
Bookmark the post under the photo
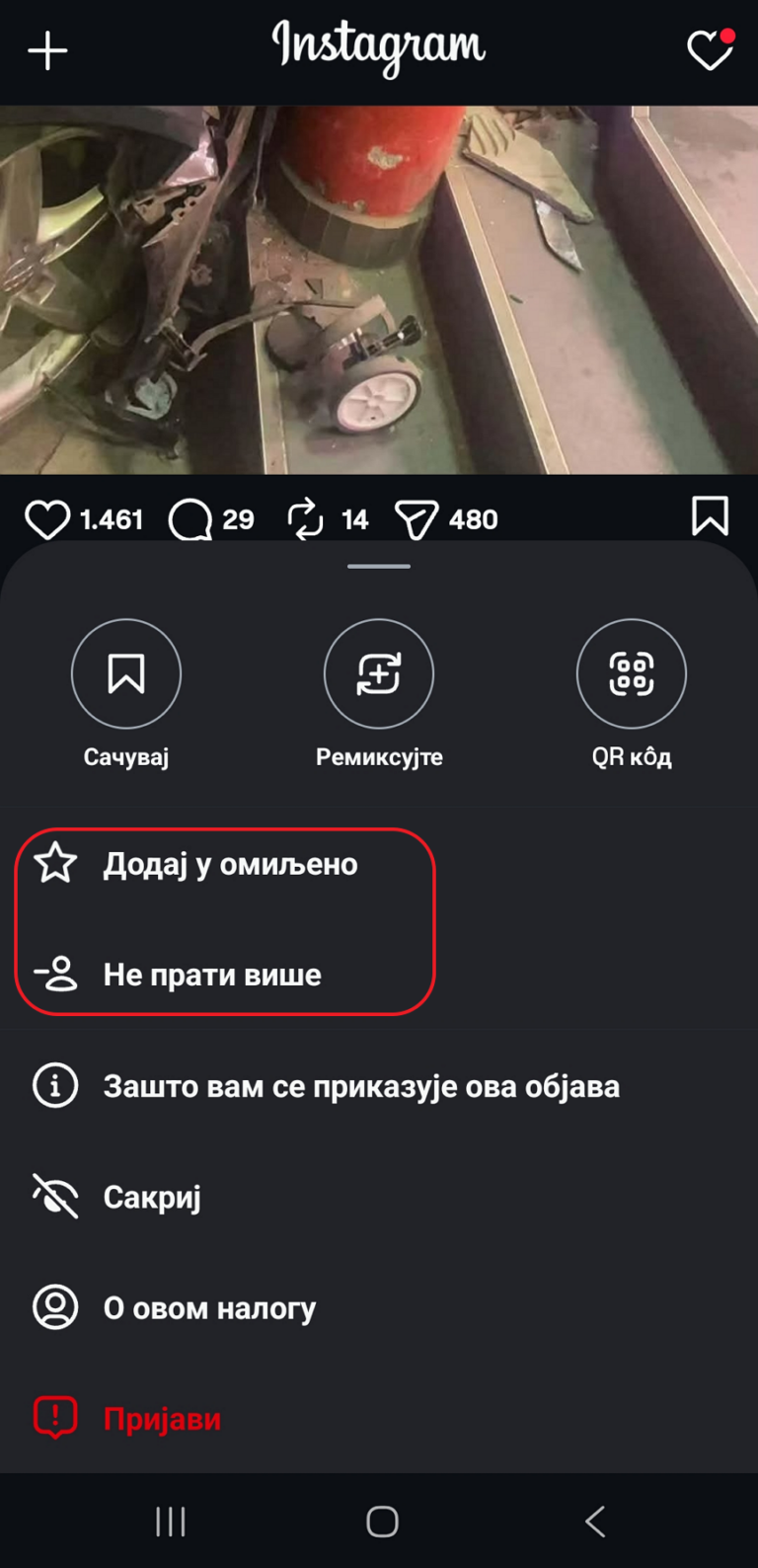tap(710, 516)
